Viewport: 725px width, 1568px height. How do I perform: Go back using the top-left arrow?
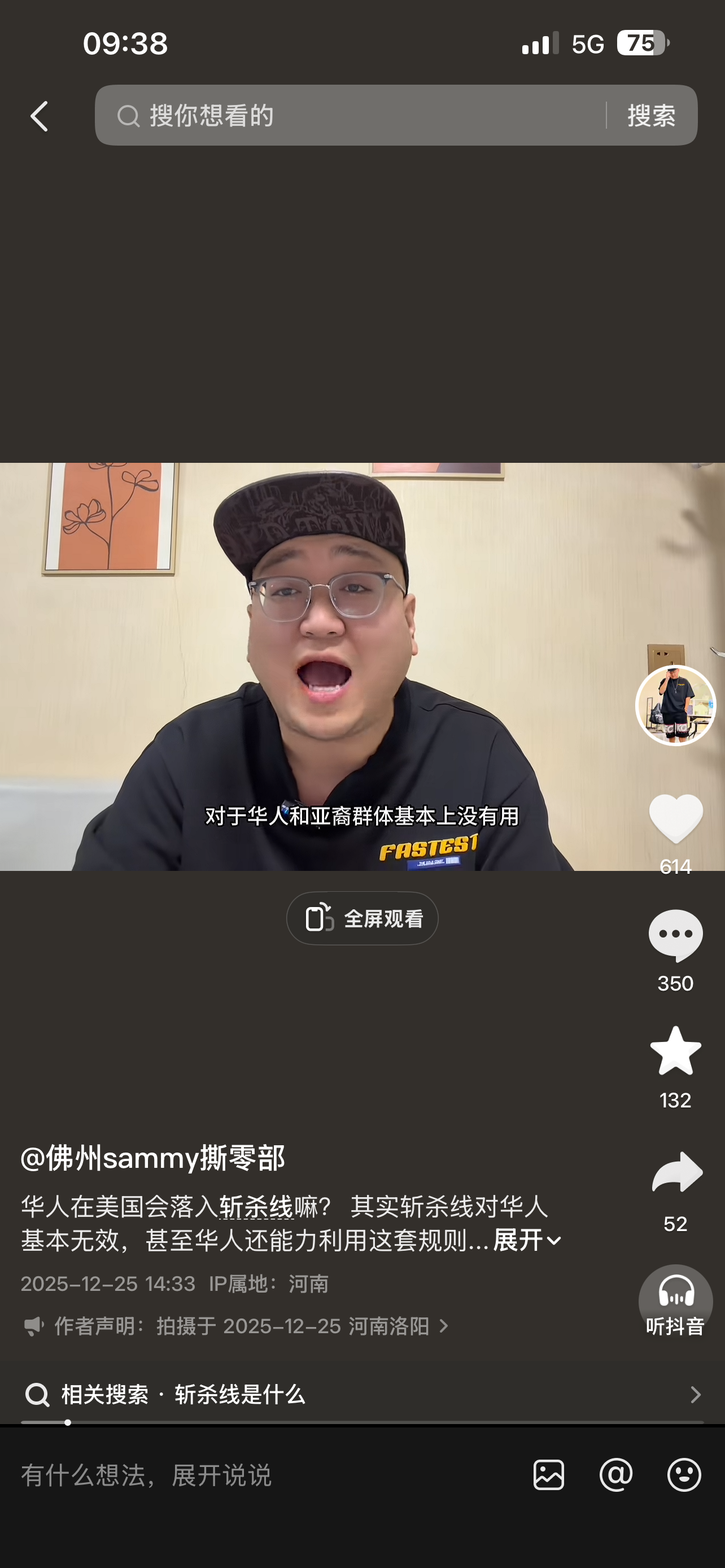[40, 116]
